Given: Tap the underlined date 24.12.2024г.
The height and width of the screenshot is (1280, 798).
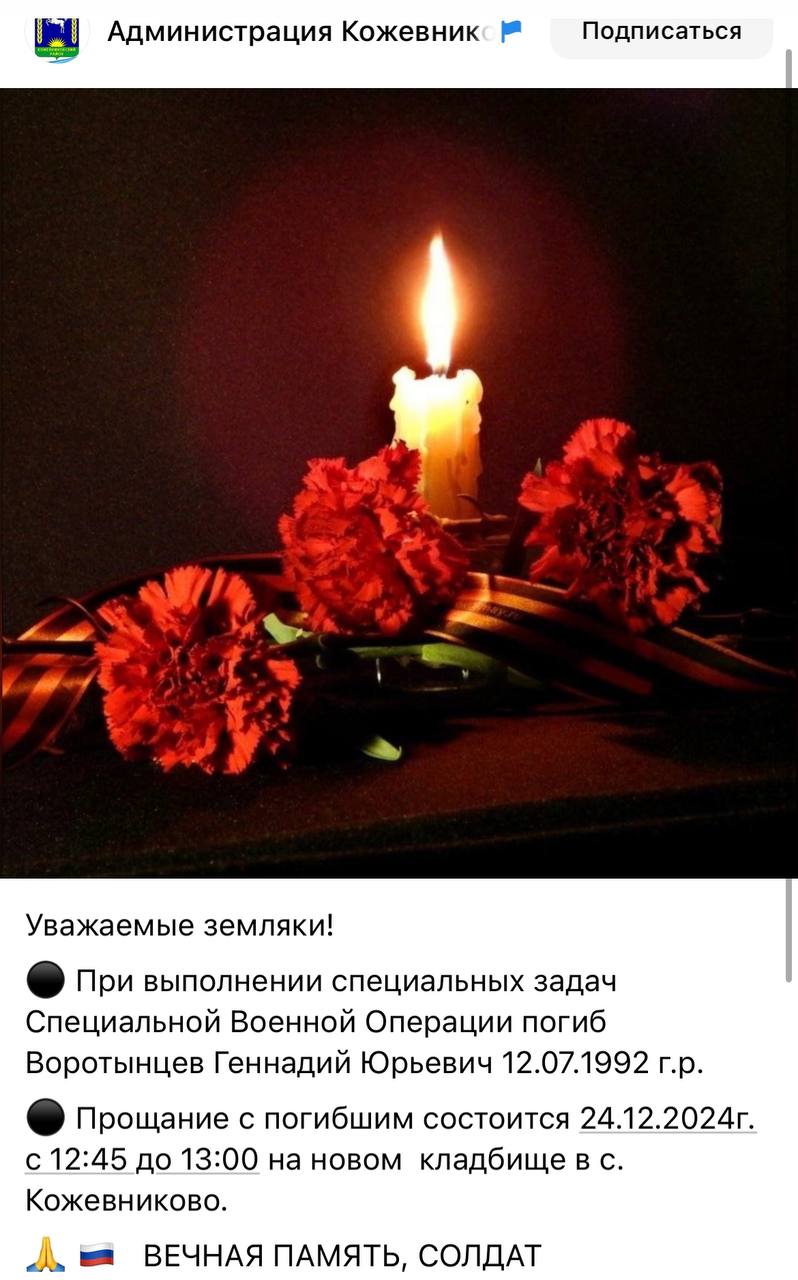Looking at the screenshot, I should 667,1118.
